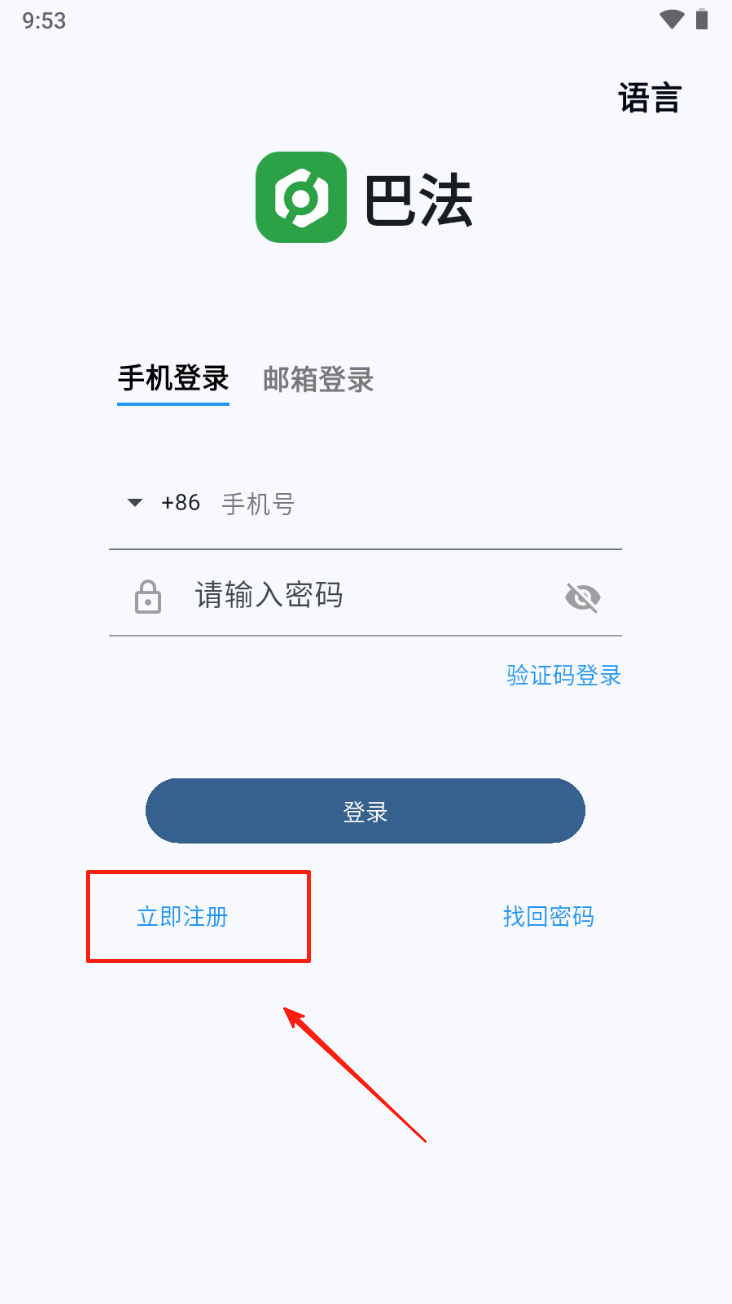732x1304 pixels.
Task: Tap the 登录 button
Action: 365,811
